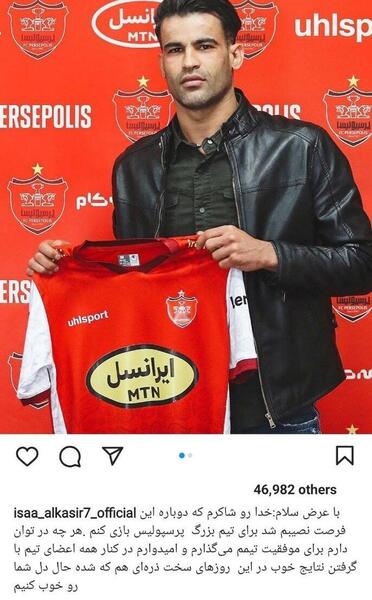View the list of 46,982 others who liked
Image resolution: width=372 pixels, height=600 pixels.
point(295,490)
